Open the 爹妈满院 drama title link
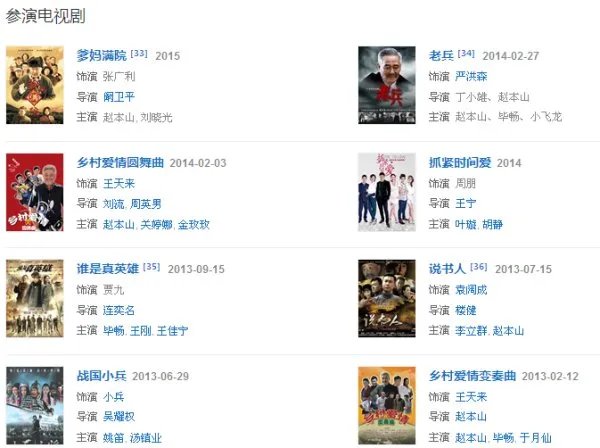The image size is (600, 448). (101, 55)
